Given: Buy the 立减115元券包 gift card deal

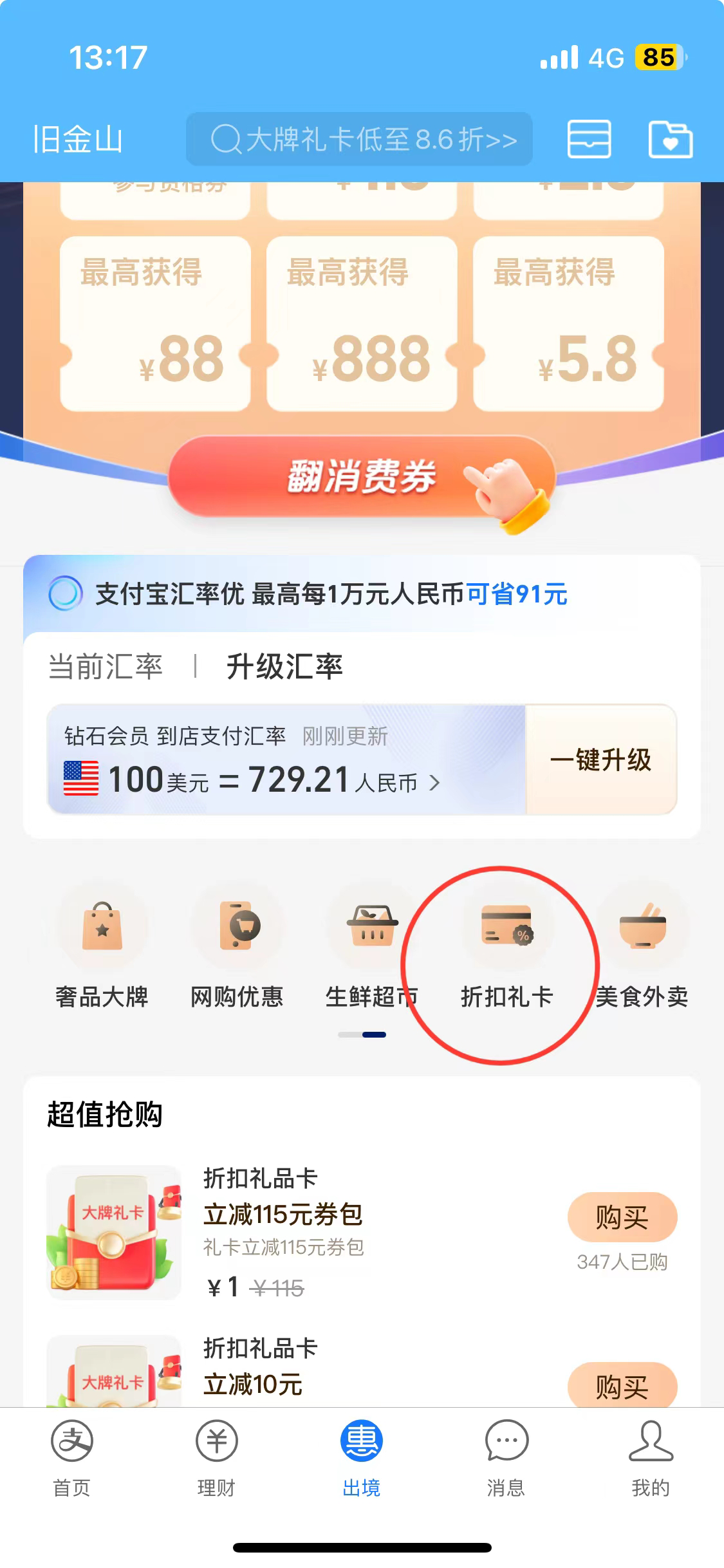Looking at the screenshot, I should click(622, 1217).
